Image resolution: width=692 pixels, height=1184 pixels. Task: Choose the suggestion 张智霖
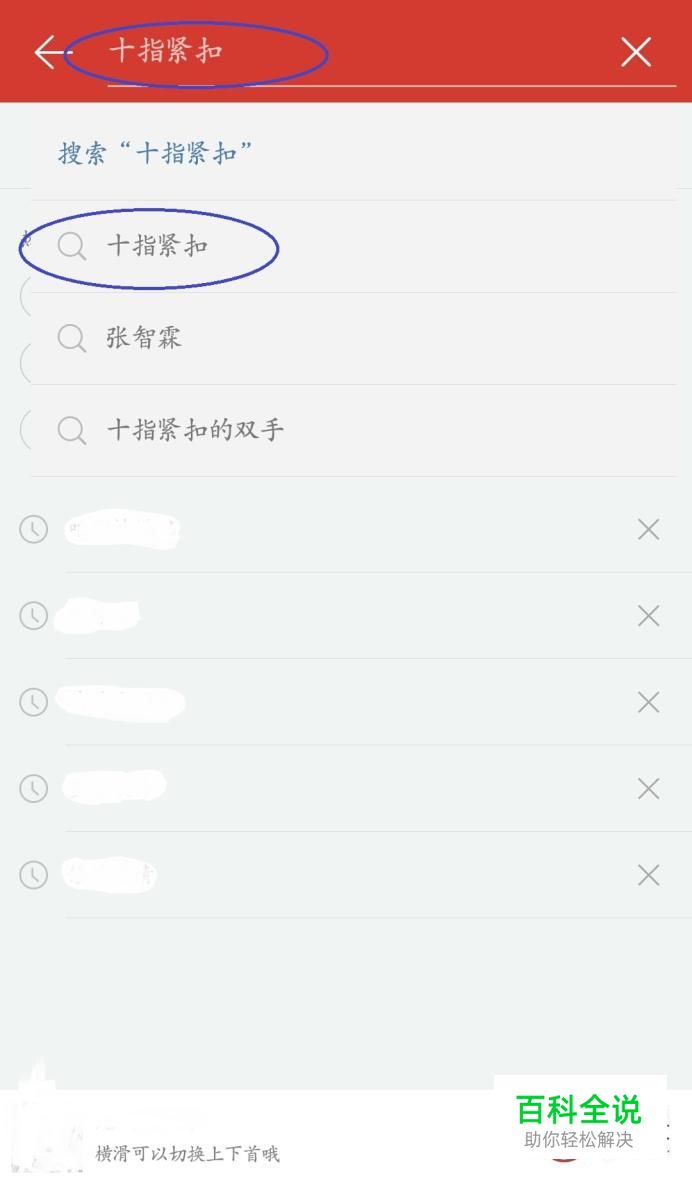(x=352, y=338)
